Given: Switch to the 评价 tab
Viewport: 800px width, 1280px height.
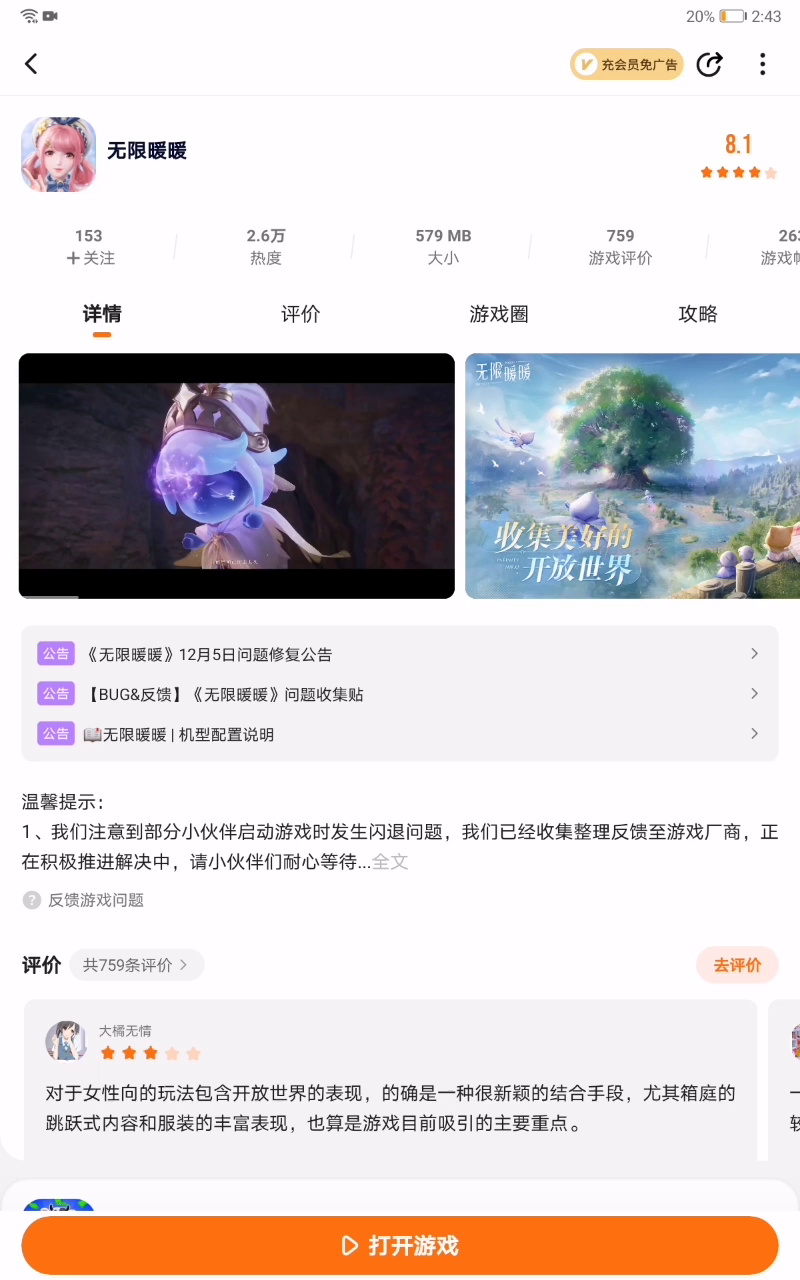Looking at the screenshot, I should tap(300, 314).
